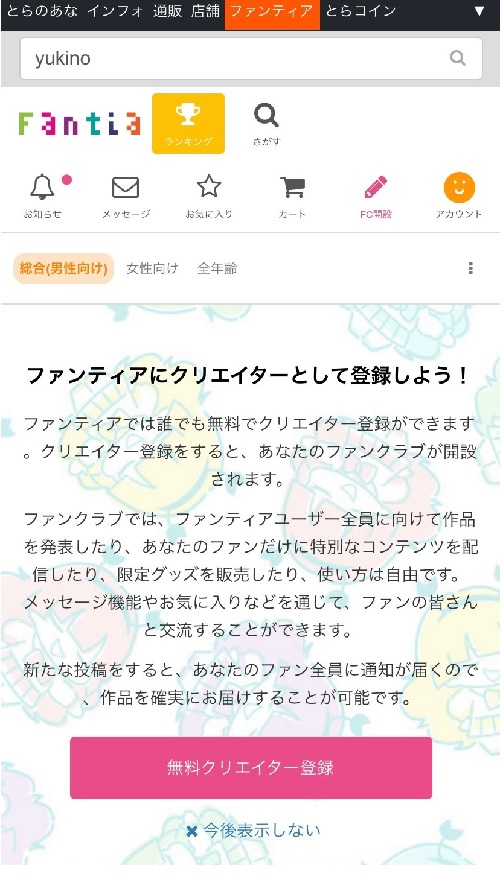Image resolution: width=503 pixels, height=888 pixels.
Task: Open the カート shopping cart
Action: (292, 196)
